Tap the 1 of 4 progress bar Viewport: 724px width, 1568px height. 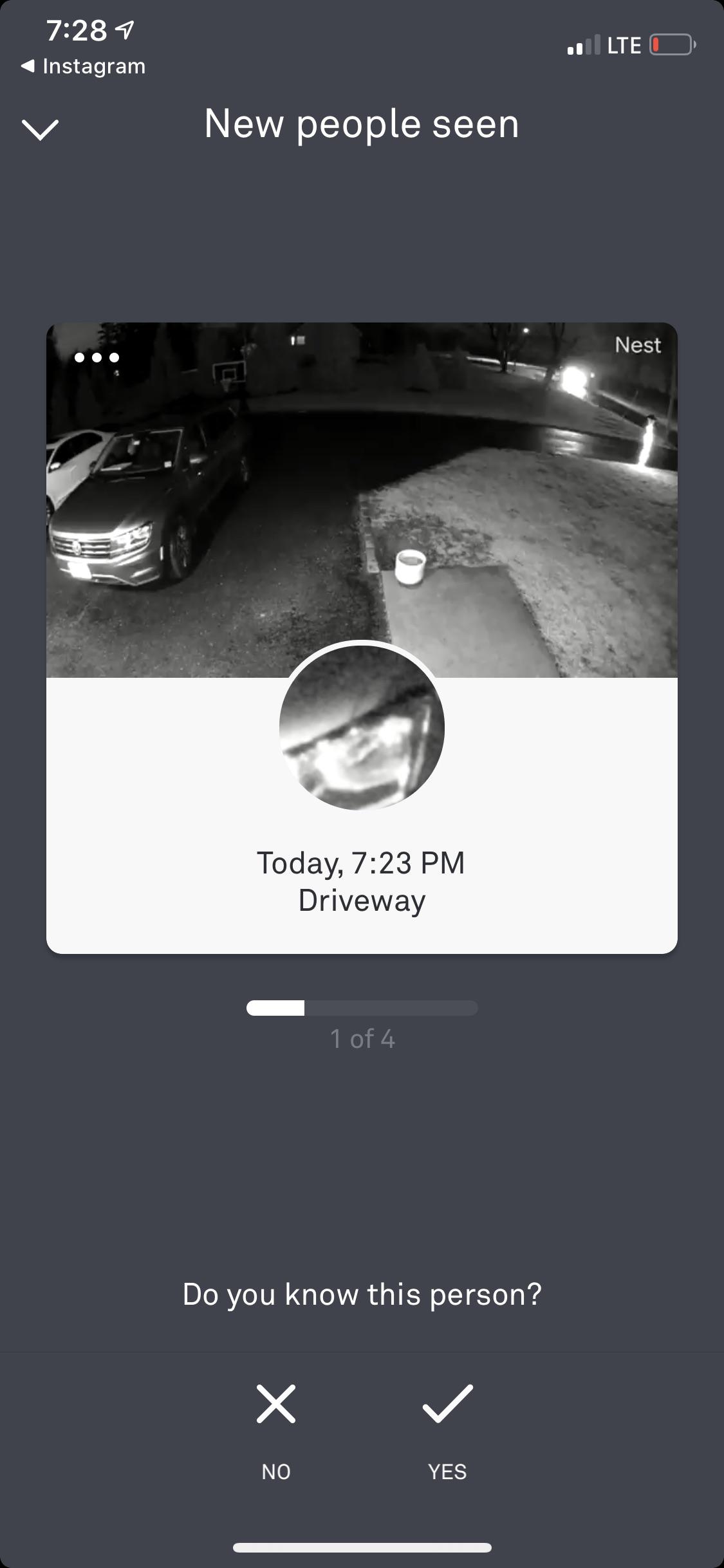pyautogui.click(x=362, y=1009)
